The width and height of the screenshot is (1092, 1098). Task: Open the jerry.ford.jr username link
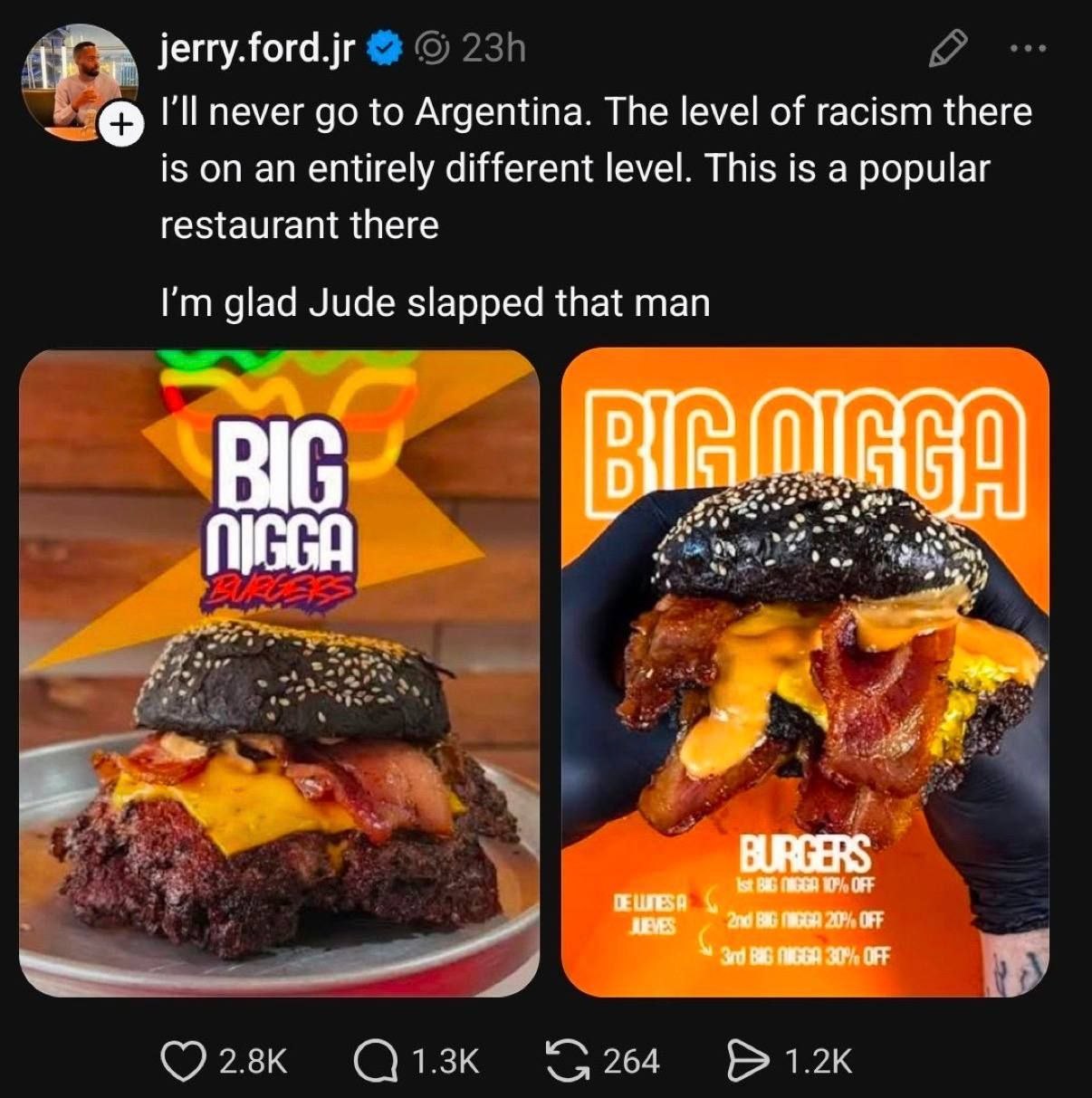257,48
